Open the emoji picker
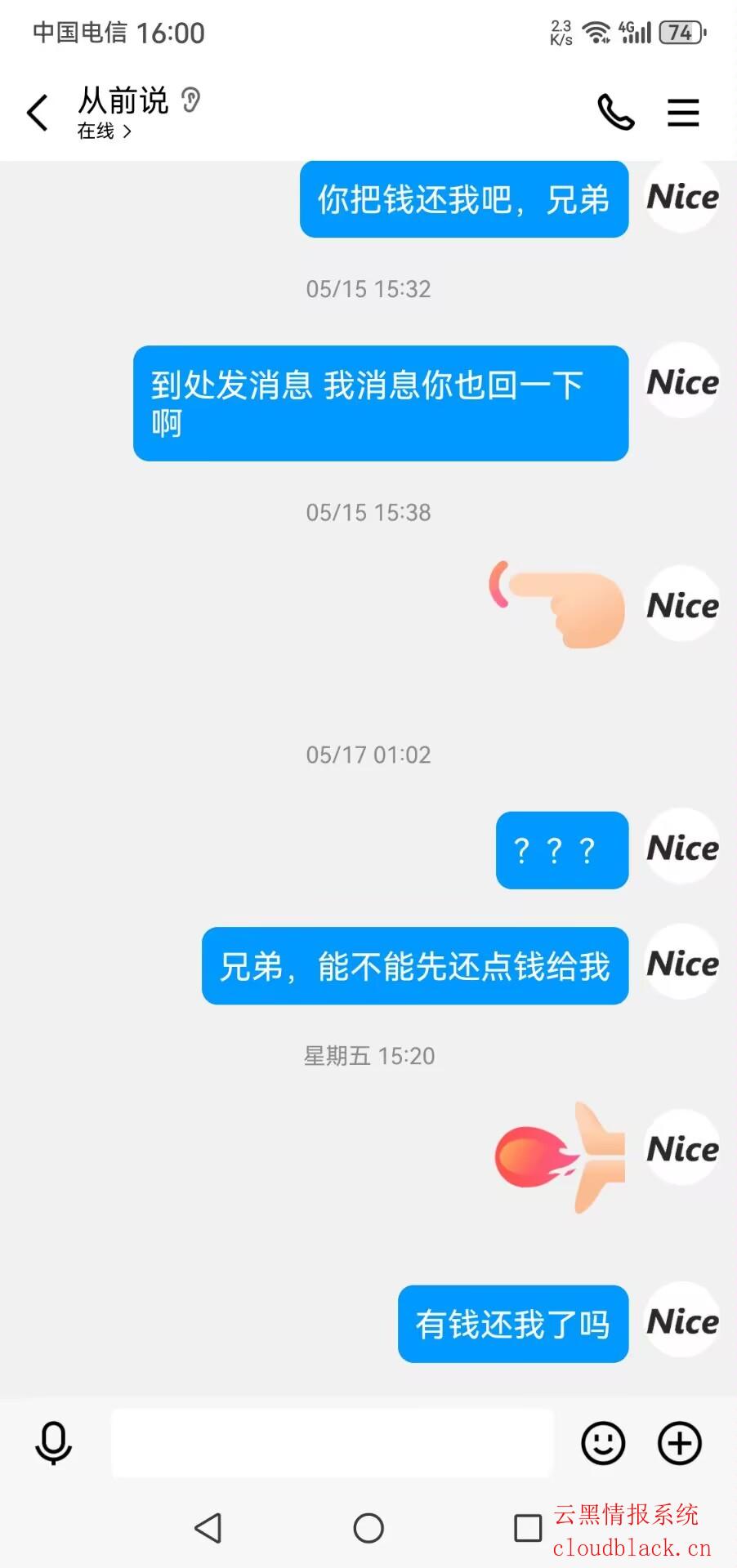The height and width of the screenshot is (1568, 737). 603,1443
